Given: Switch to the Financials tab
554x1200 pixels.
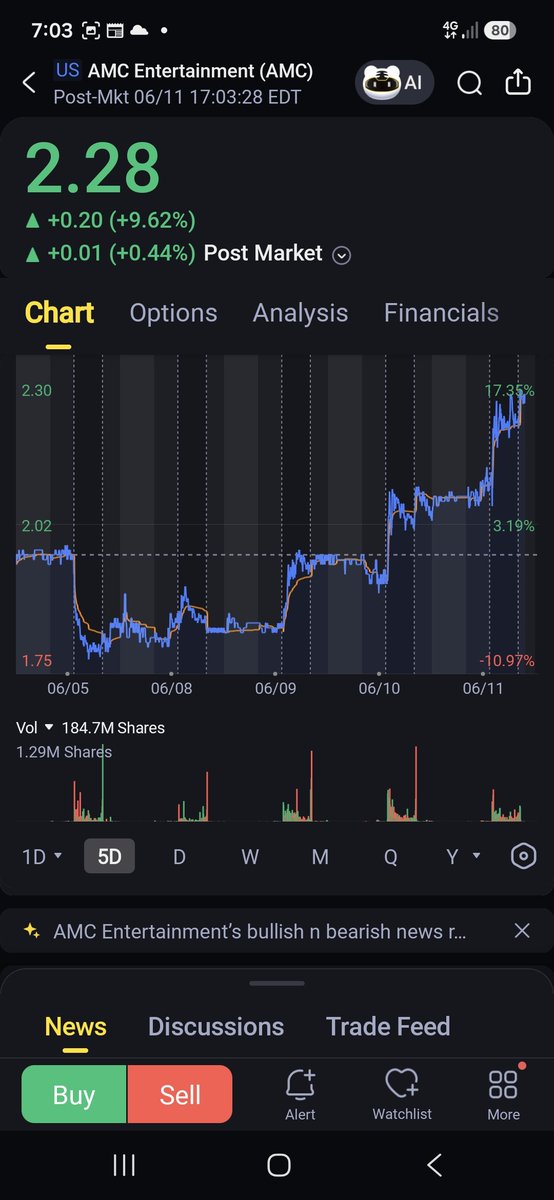Looking at the screenshot, I should (441, 313).
